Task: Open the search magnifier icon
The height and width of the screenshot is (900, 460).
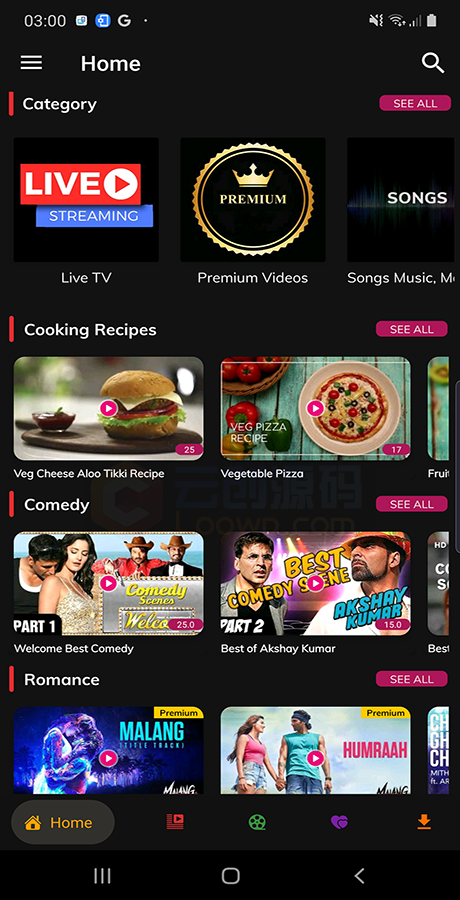Action: tap(433, 63)
